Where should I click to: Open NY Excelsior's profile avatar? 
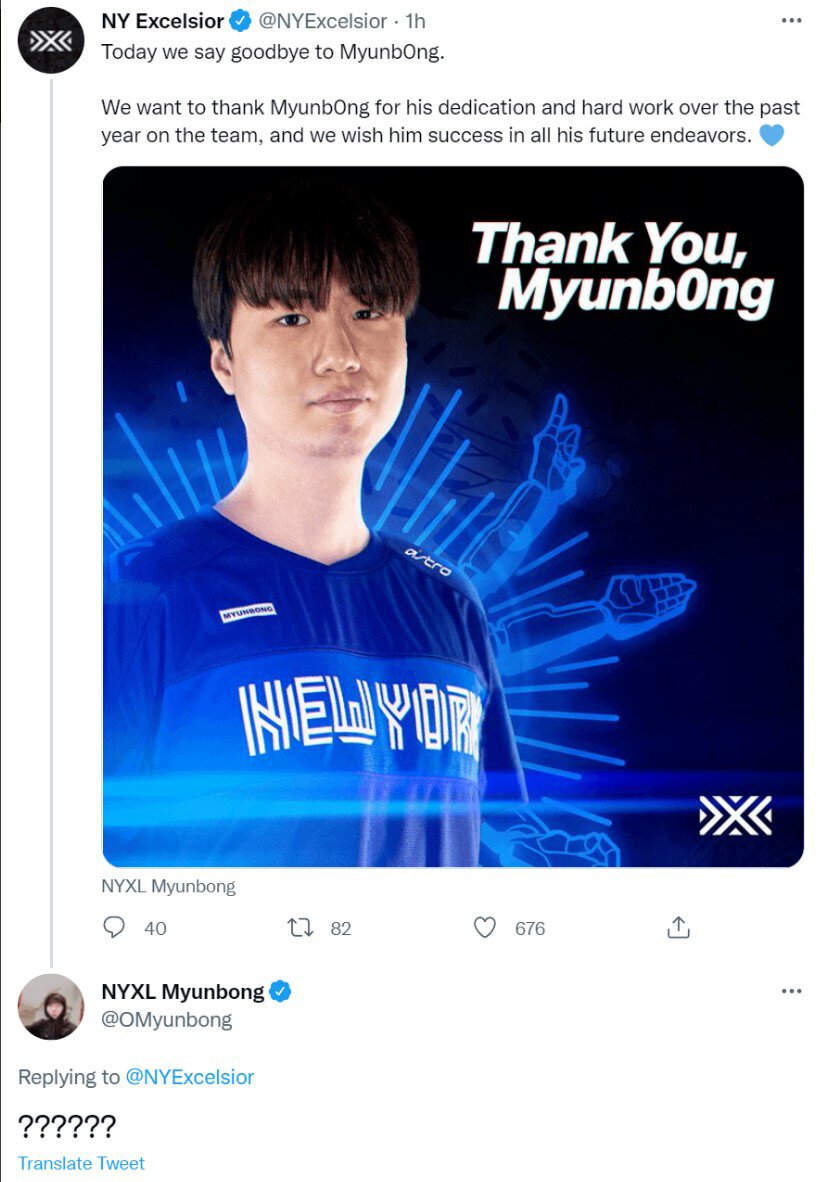50,40
